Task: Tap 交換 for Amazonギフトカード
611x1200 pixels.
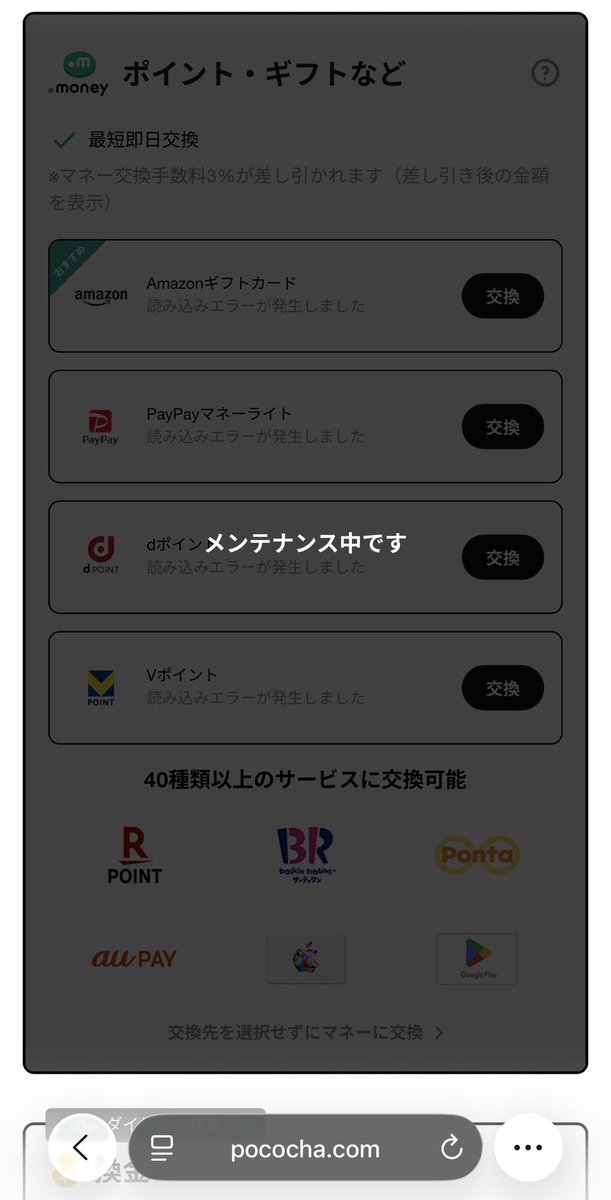Action: pyautogui.click(x=503, y=296)
